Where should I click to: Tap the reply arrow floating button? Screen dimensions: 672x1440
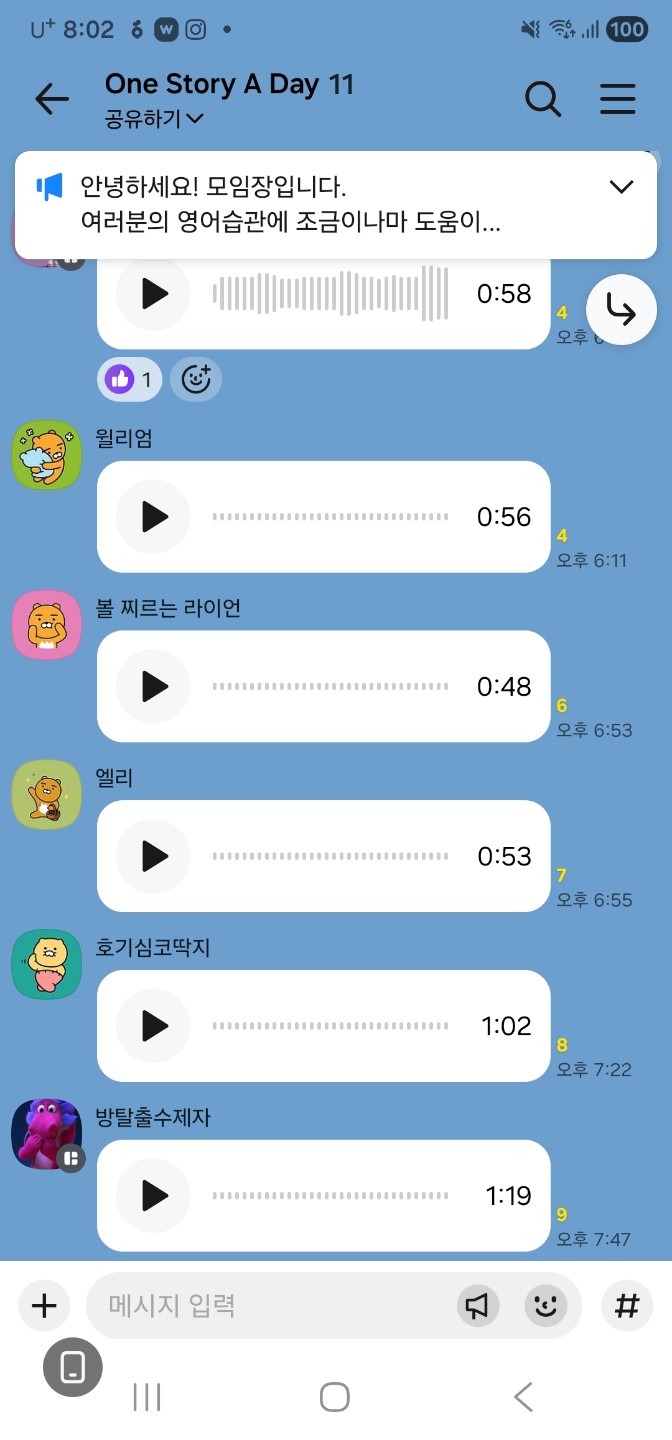[x=621, y=311]
